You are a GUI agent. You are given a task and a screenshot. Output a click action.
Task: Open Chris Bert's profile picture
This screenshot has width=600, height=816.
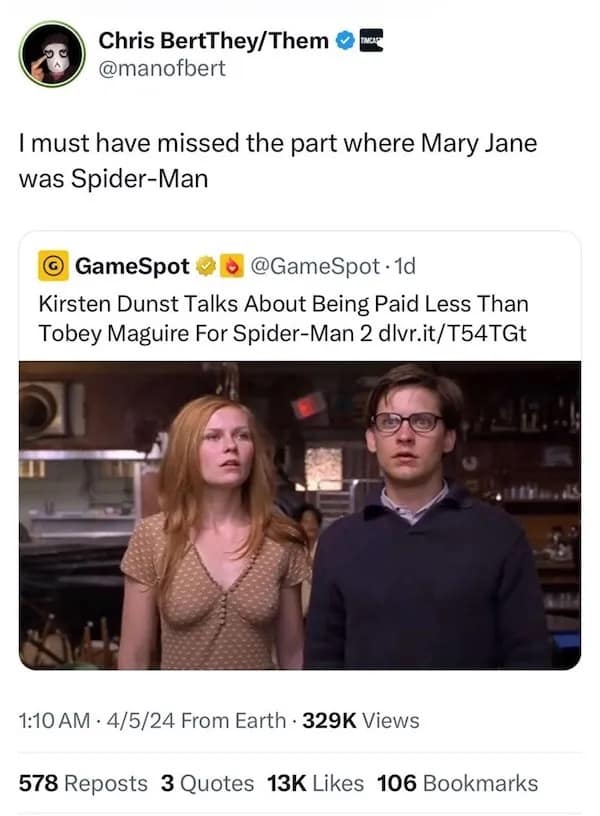[52, 54]
